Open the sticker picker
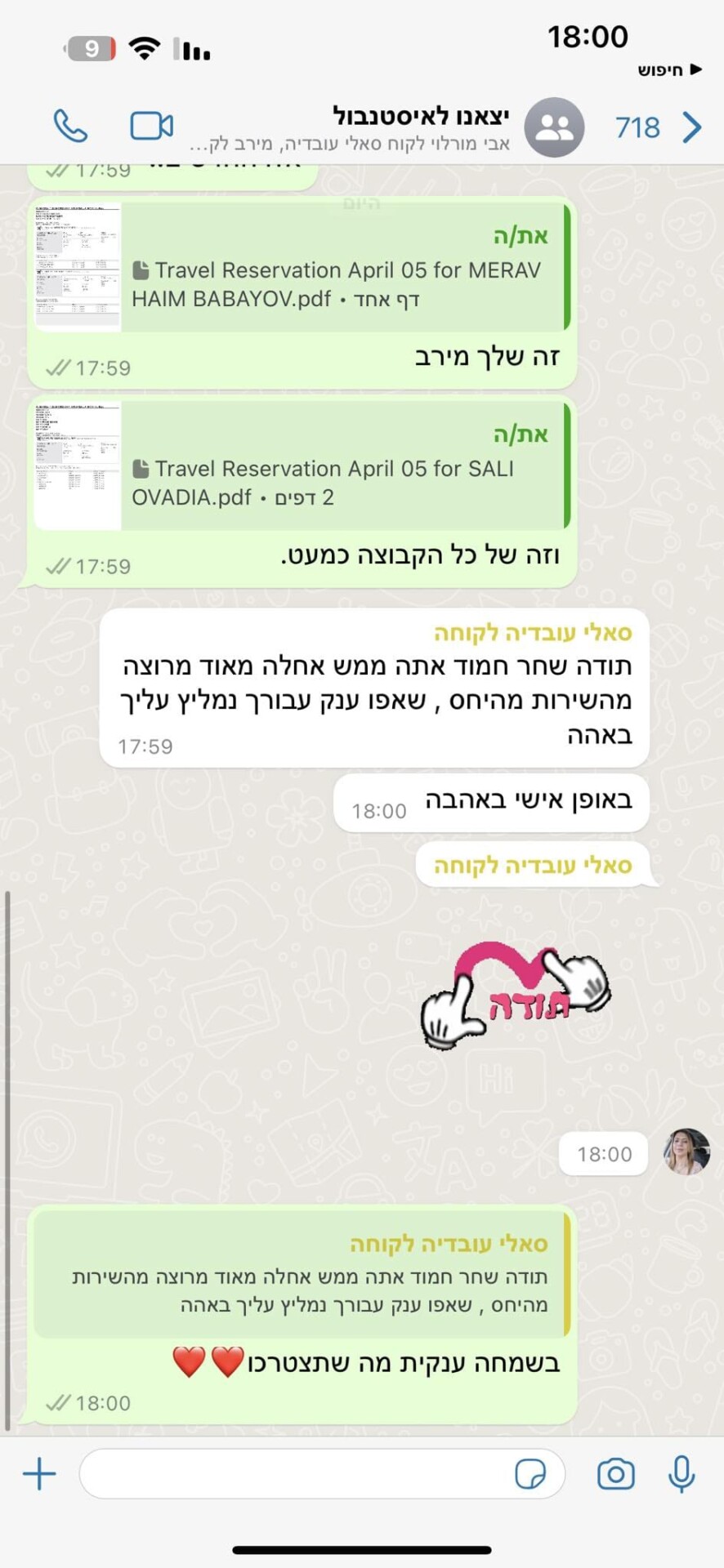The width and height of the screenshot is (724, 1568). [x=530, y=1474]
